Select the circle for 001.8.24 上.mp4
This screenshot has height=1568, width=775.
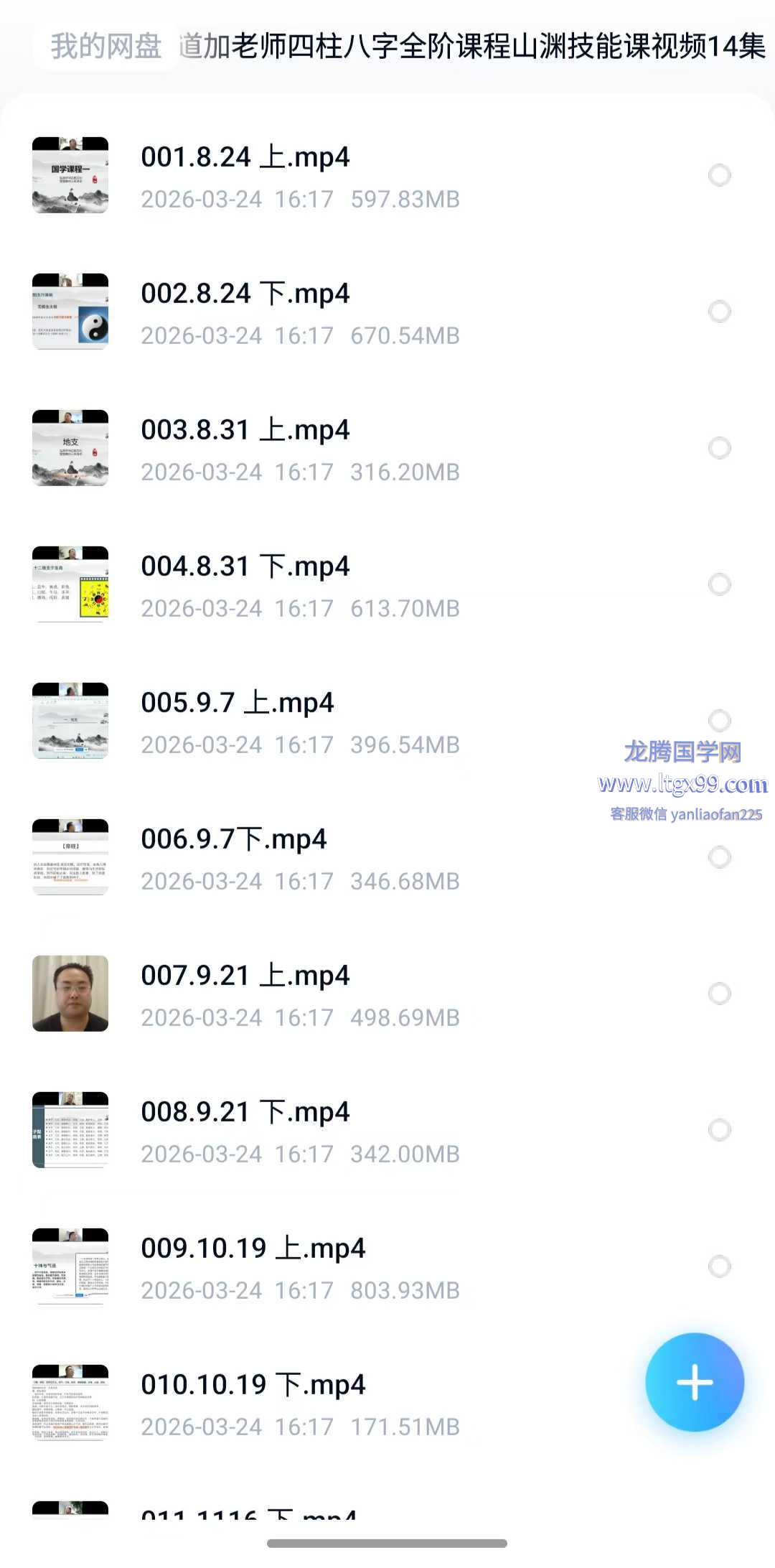(x=719, y=175)
